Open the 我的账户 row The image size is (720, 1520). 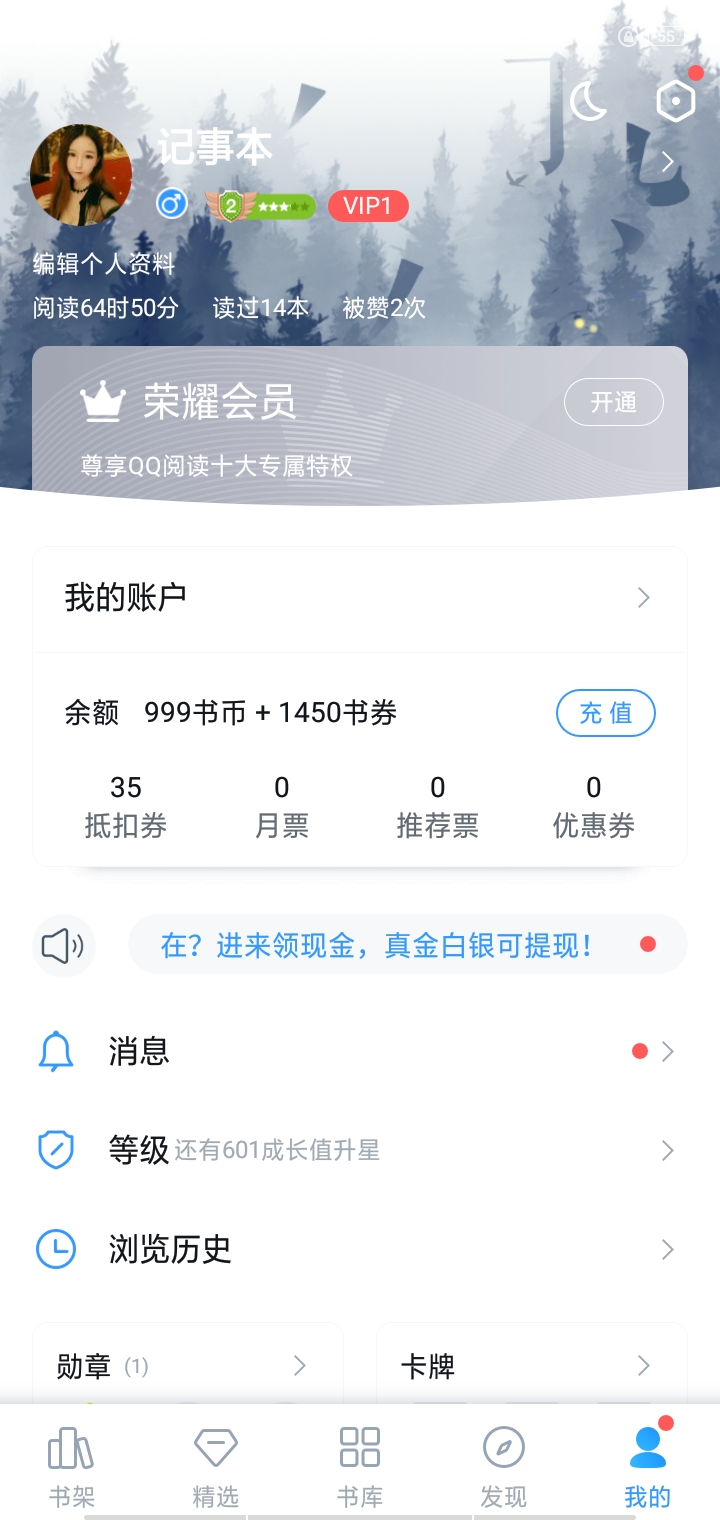(x=360, y=598)
